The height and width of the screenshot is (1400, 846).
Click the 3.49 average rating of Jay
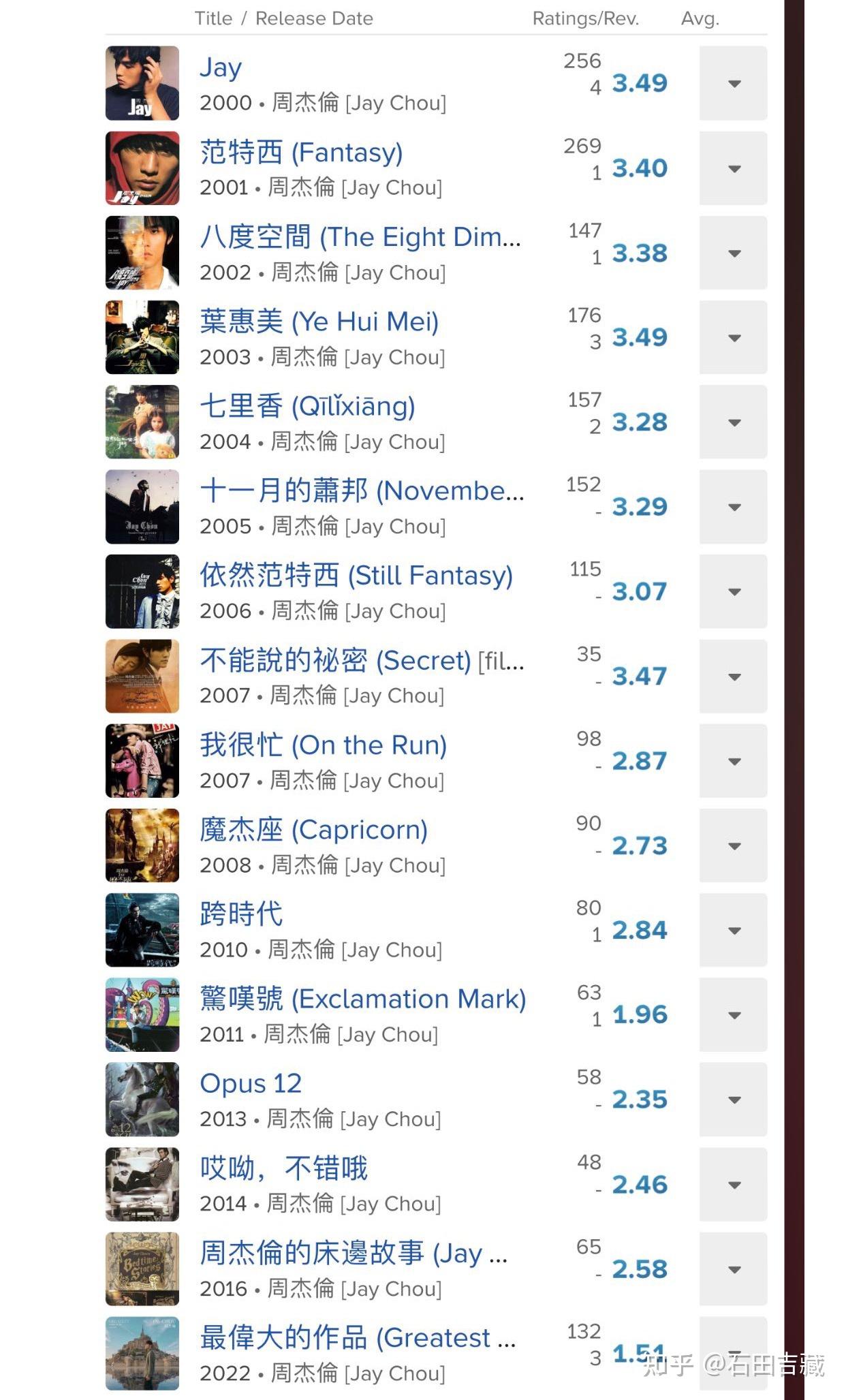click(640, 83)
